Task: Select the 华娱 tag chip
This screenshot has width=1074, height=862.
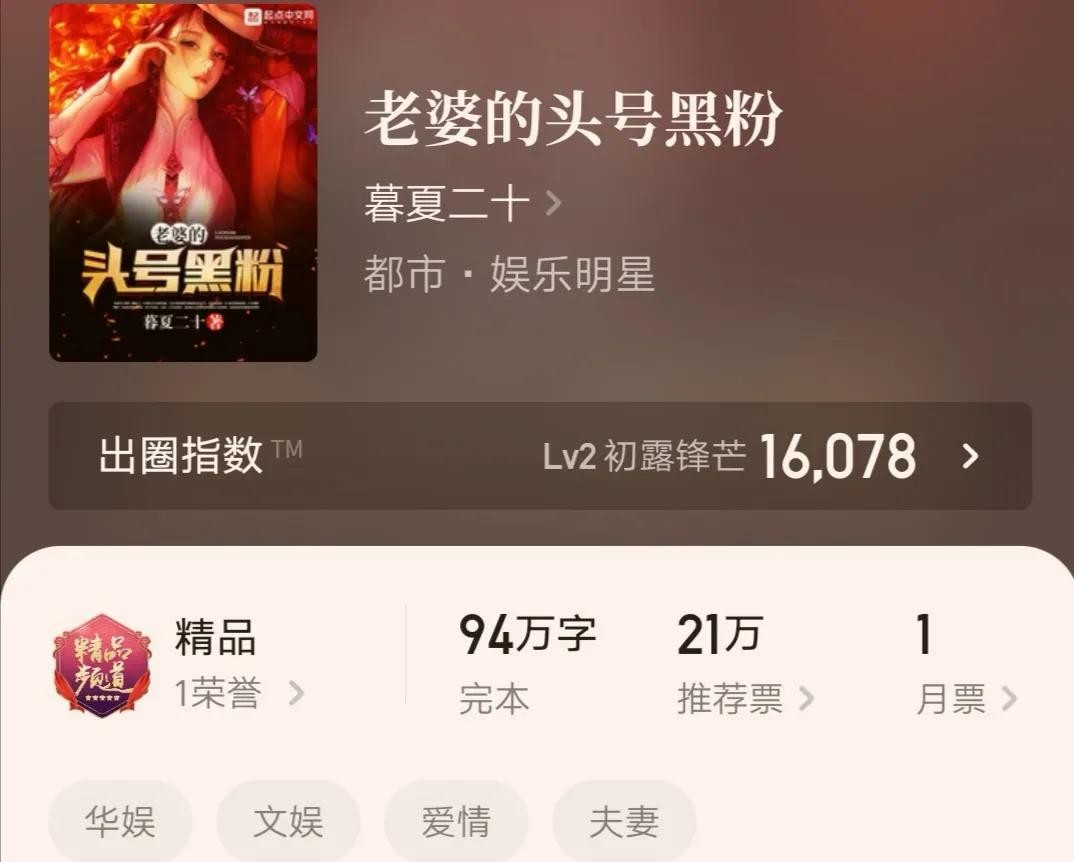Action: tap(120, 822)
